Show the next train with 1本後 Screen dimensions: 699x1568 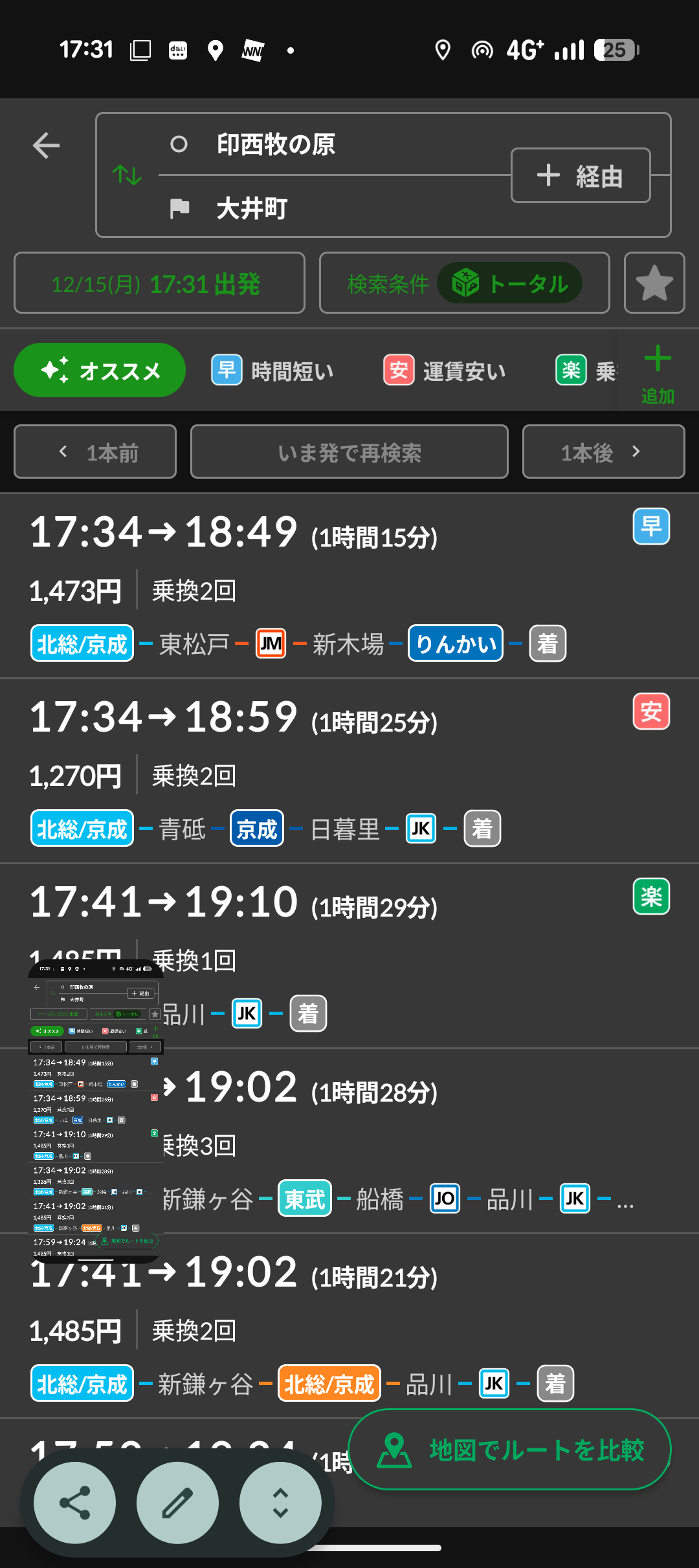coord(603,452)
